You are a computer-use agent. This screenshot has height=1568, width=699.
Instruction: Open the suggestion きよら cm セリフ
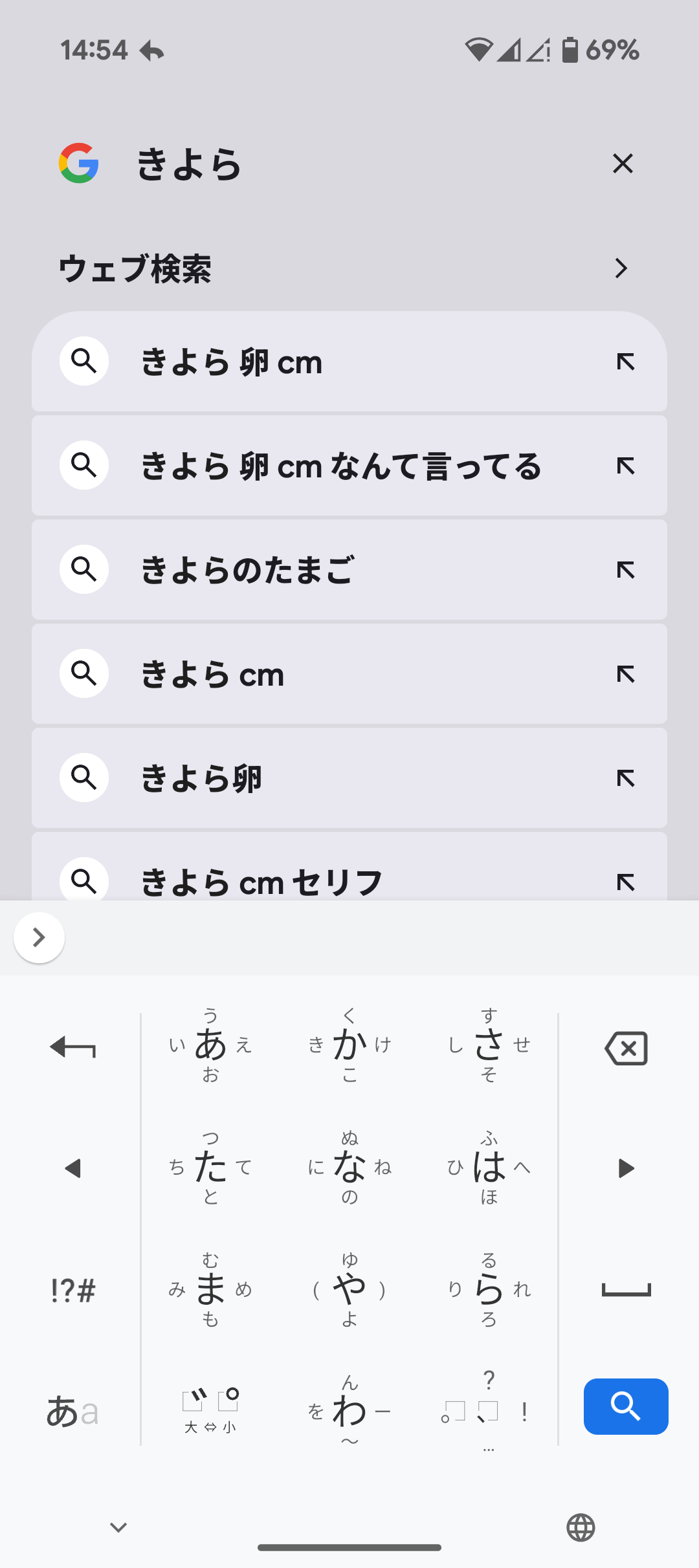point(349,867)
